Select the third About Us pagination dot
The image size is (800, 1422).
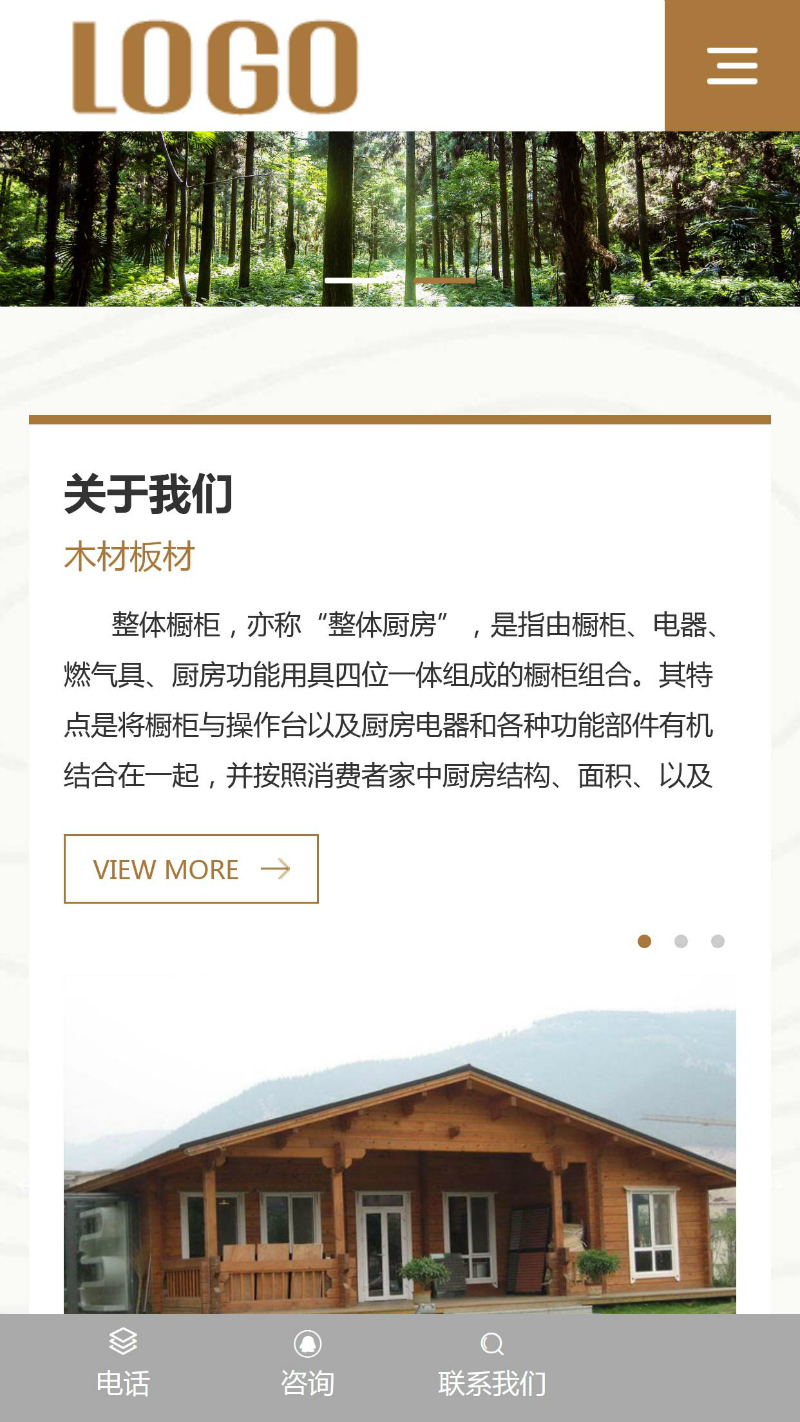click(x=717, y=941)
